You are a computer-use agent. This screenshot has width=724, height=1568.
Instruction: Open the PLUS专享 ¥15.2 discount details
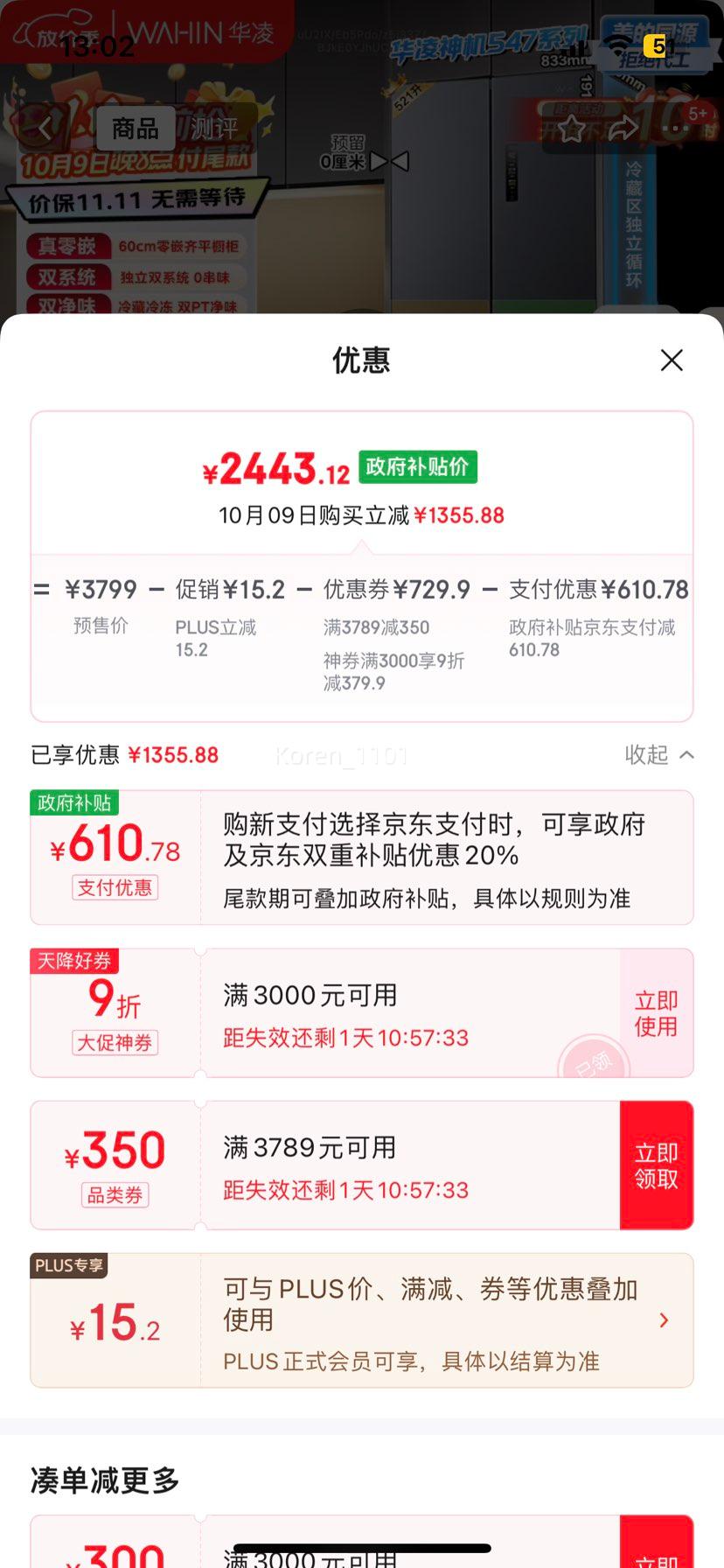[663, 1320]
